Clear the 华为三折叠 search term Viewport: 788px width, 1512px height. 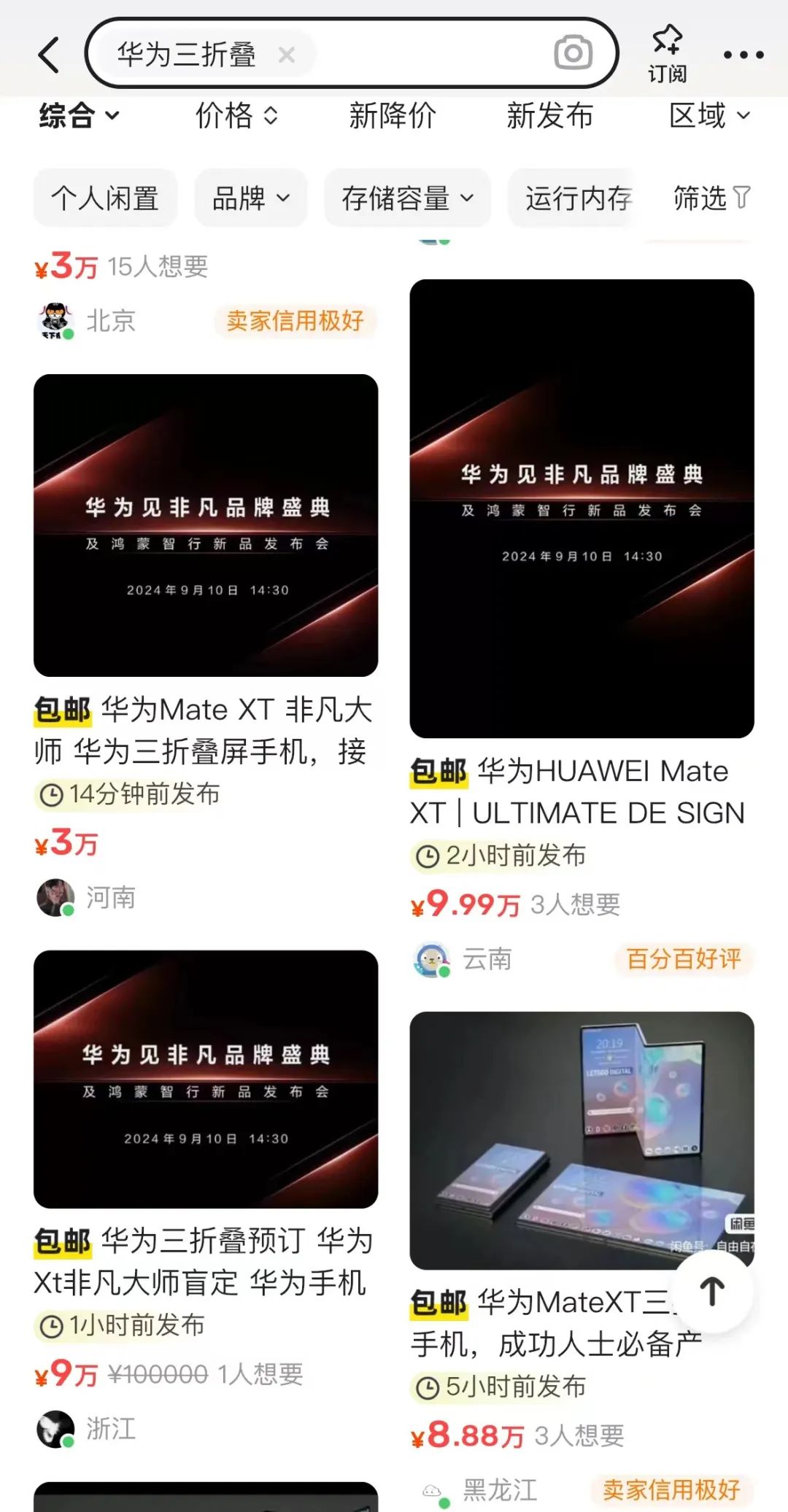click(x=287, y=55)
